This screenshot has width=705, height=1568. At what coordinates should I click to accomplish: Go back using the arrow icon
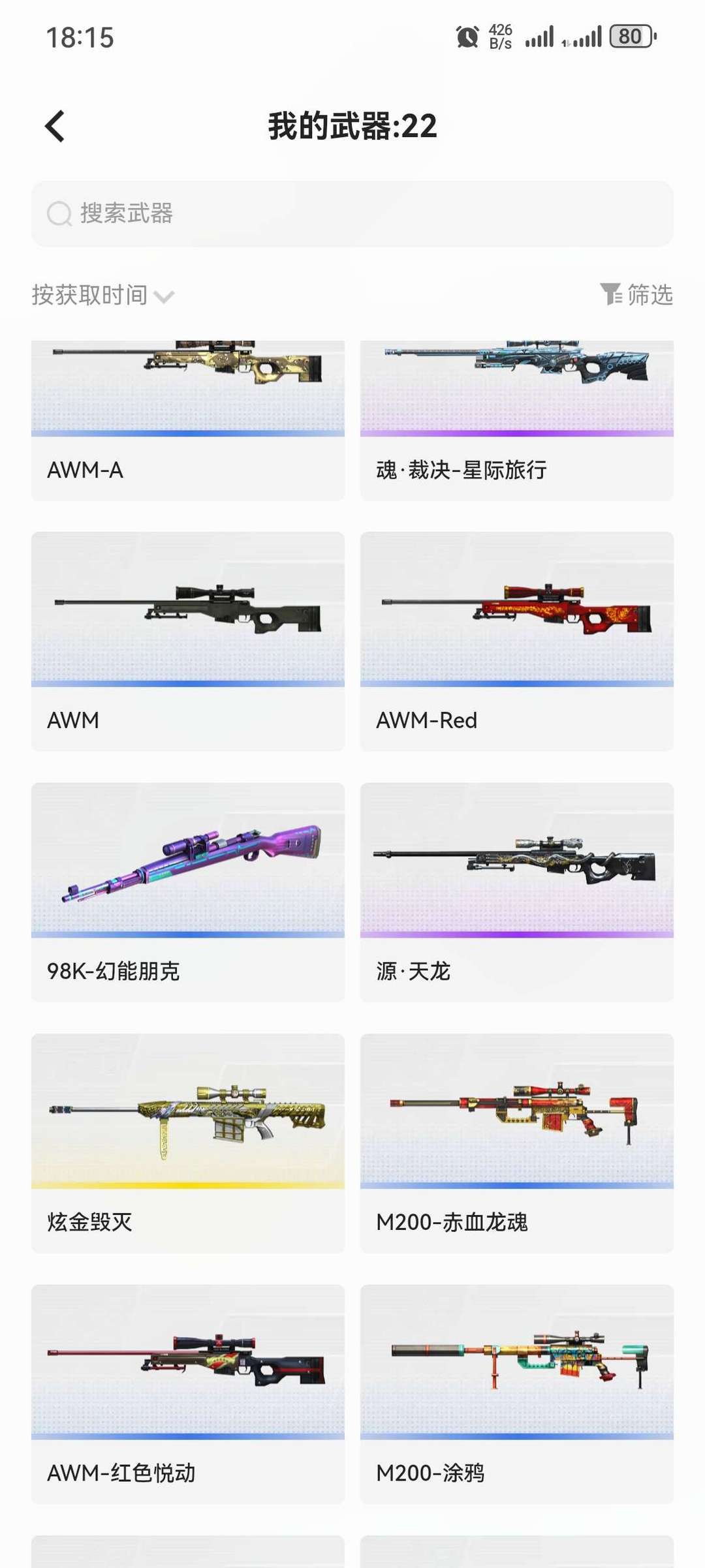[x=55, y=126]
